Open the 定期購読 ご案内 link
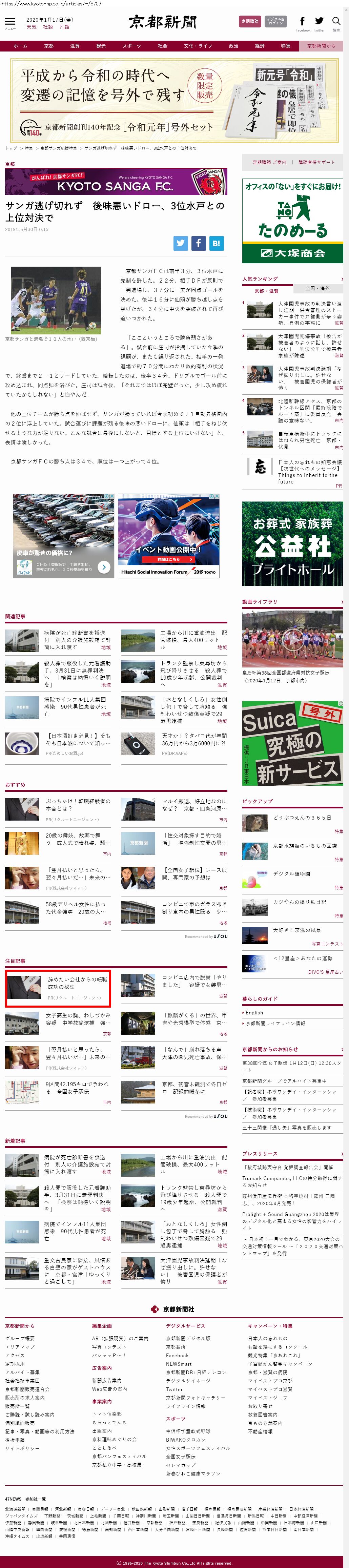349x1568 pixels. coord(269,162)
